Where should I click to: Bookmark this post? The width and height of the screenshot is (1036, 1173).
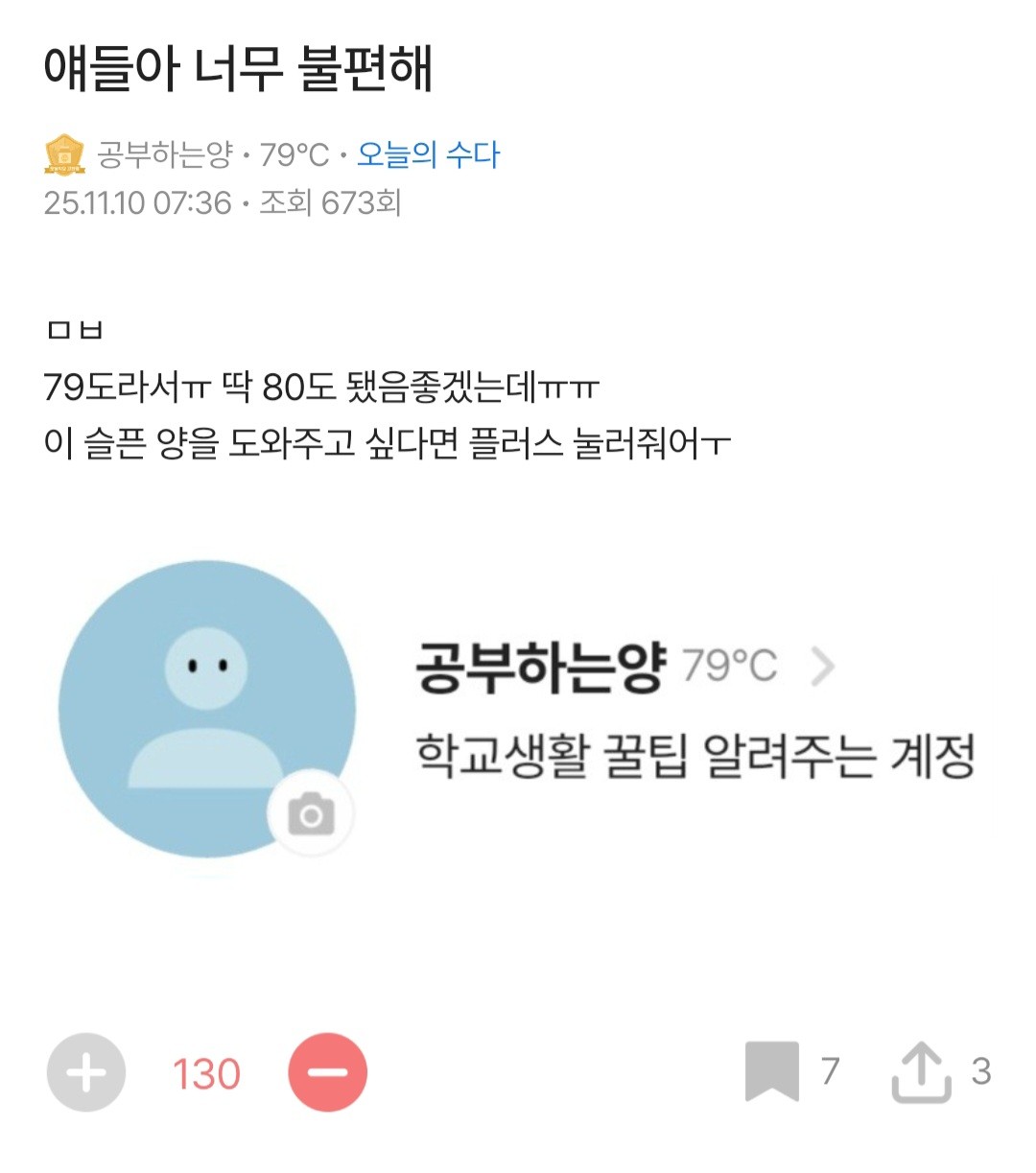coord(771,1071)
